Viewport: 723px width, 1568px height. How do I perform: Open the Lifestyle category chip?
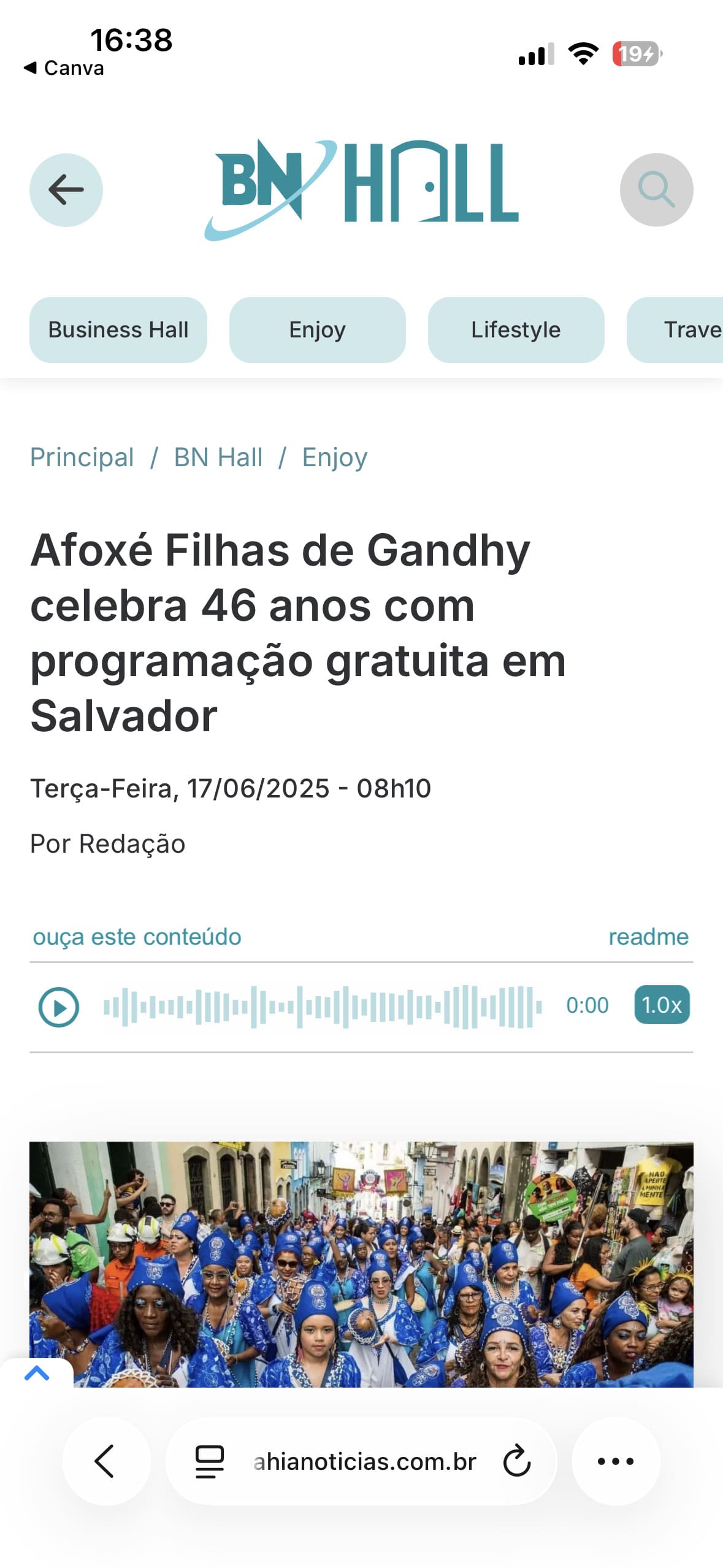point(516,330)
